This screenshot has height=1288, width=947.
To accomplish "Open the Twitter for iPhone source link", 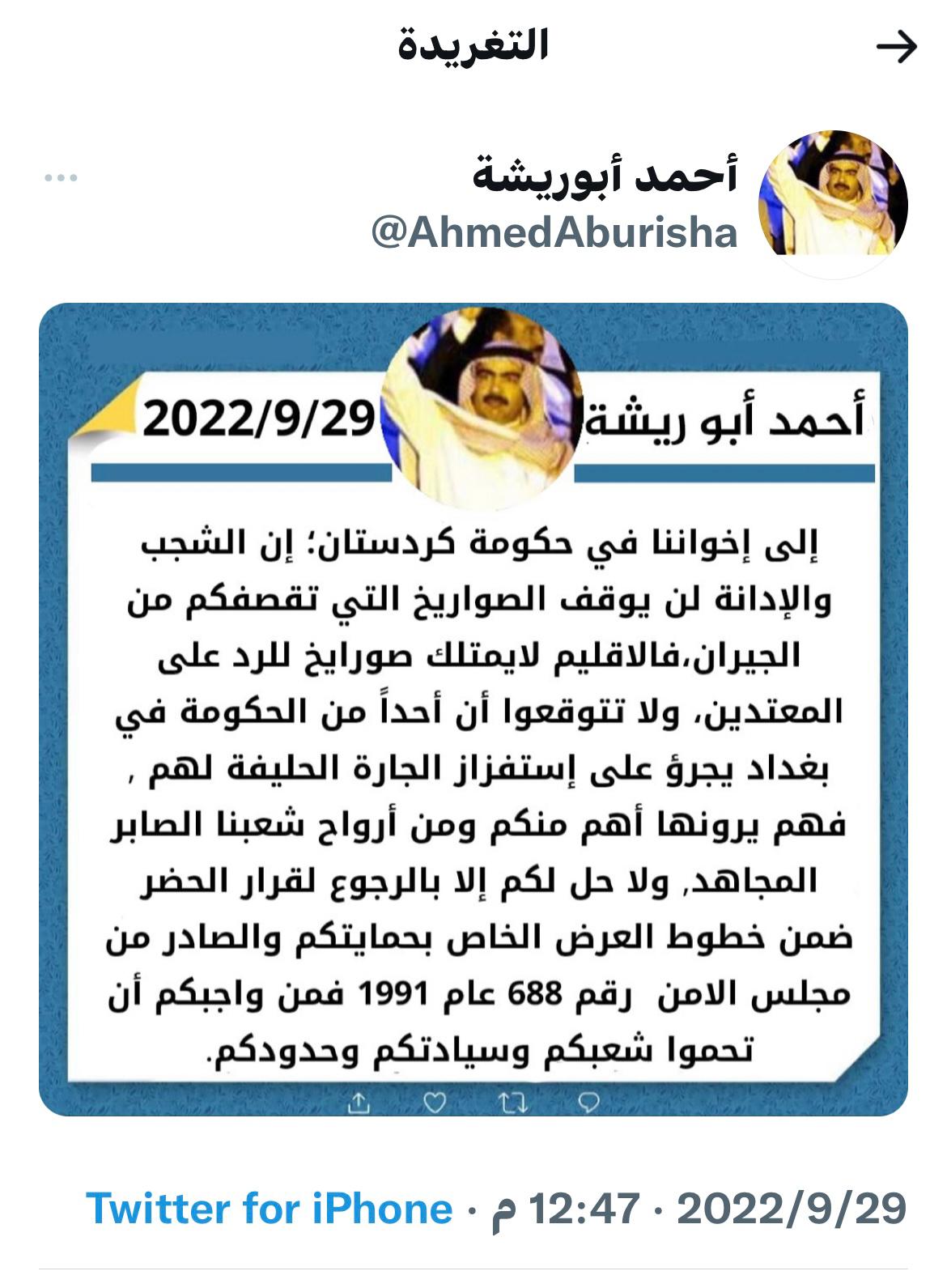I will 270,1209.
